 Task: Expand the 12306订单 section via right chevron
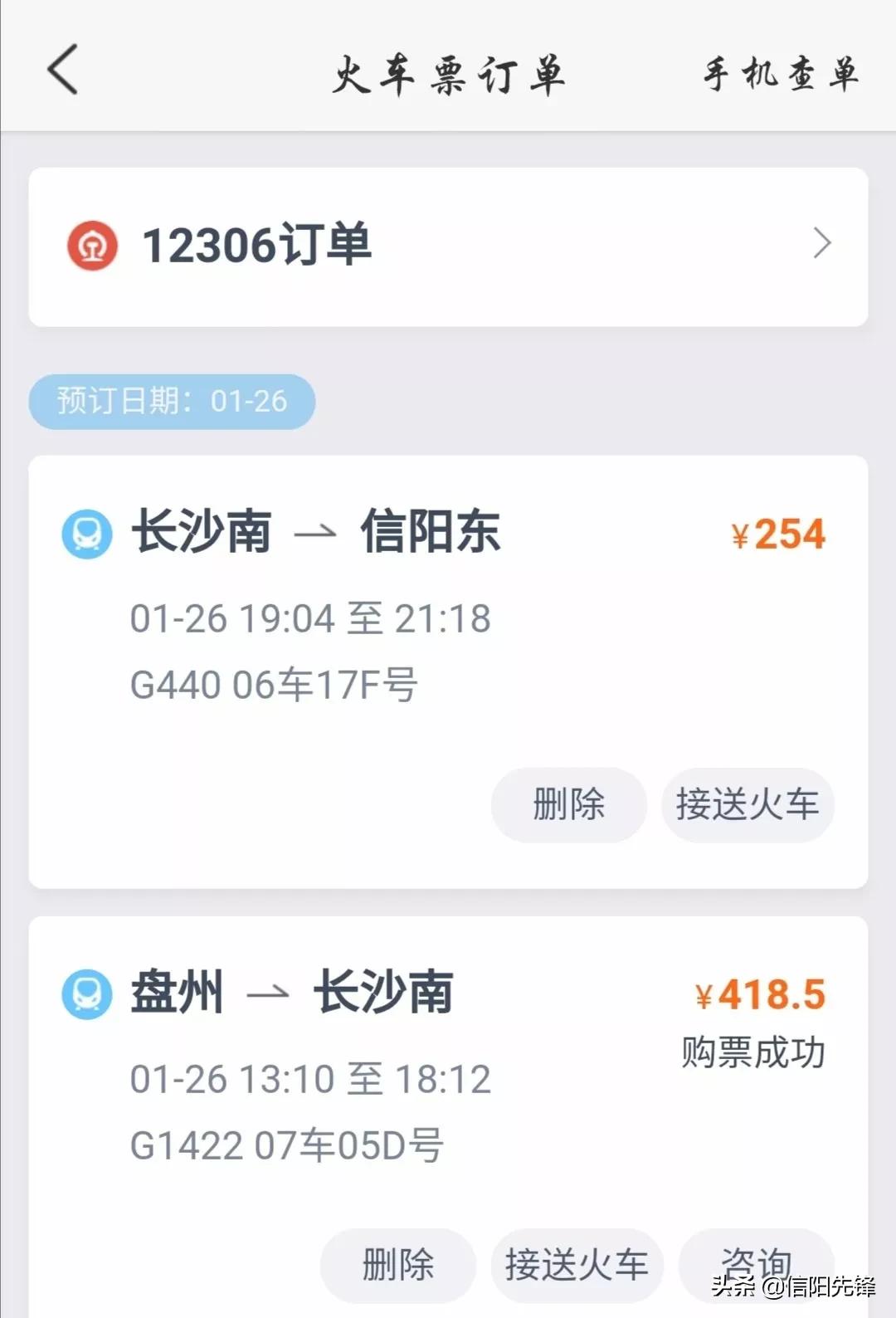click(x=822, y=242)
